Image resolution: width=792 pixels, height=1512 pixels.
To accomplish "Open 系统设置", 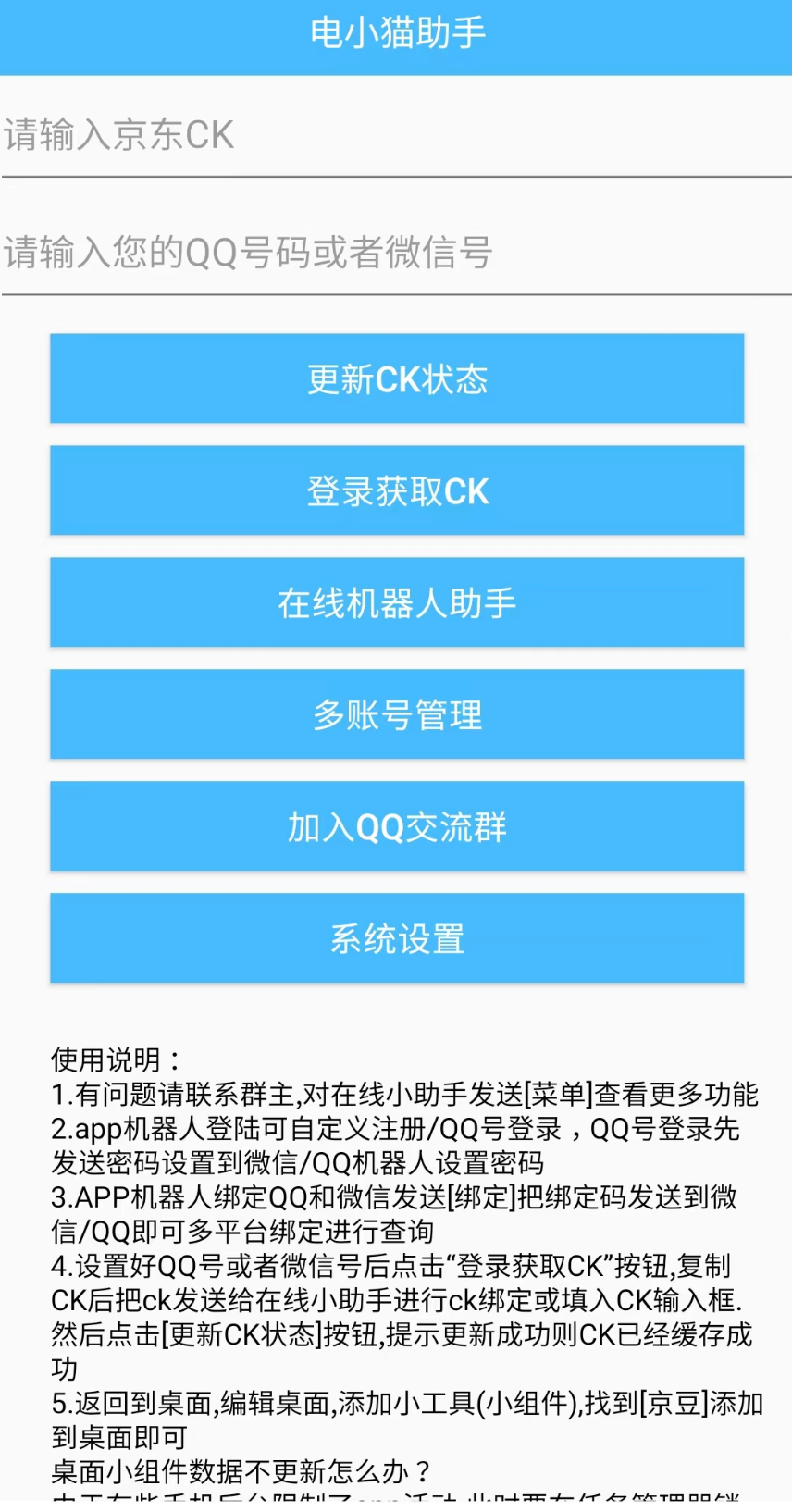I will [397, 938].
